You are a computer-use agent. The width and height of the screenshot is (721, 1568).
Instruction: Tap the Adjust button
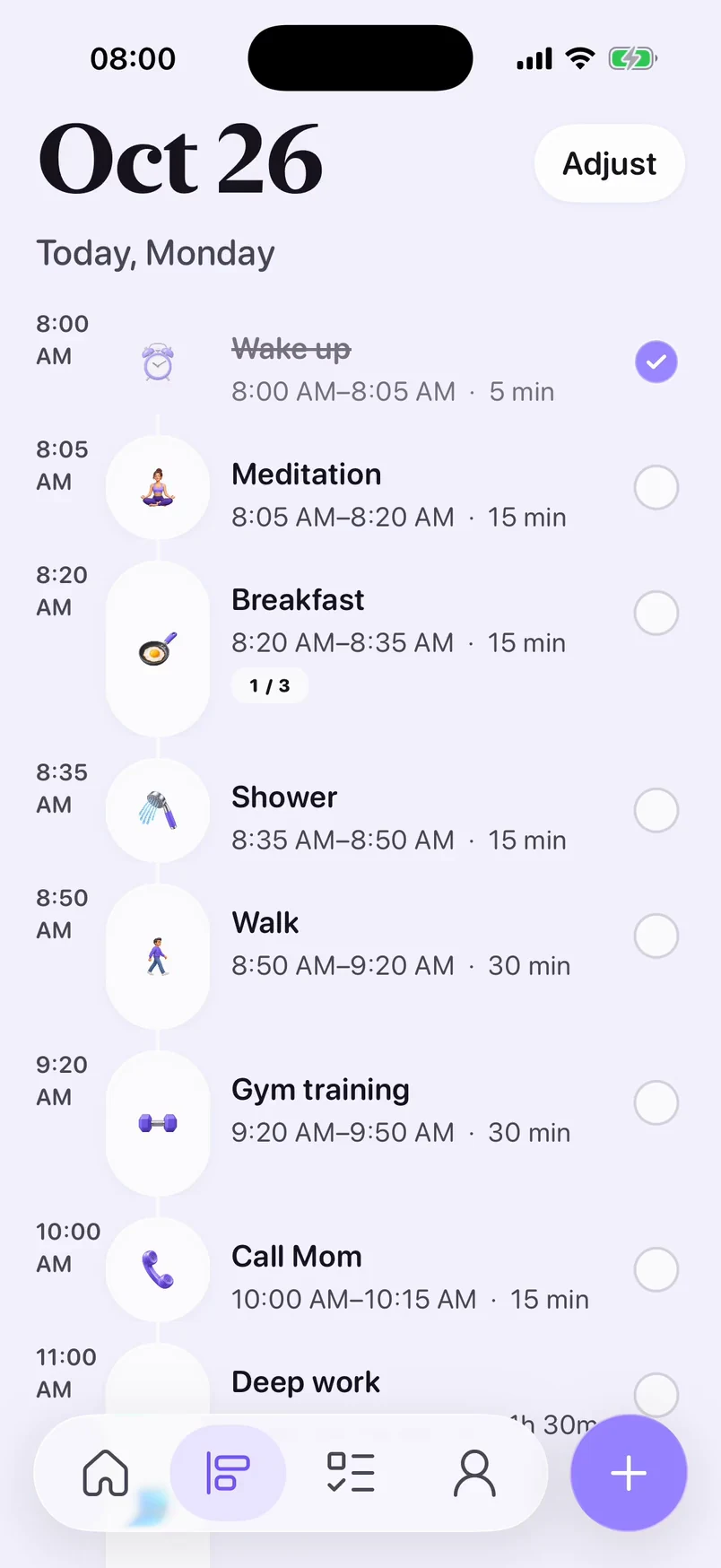[610, 163]
